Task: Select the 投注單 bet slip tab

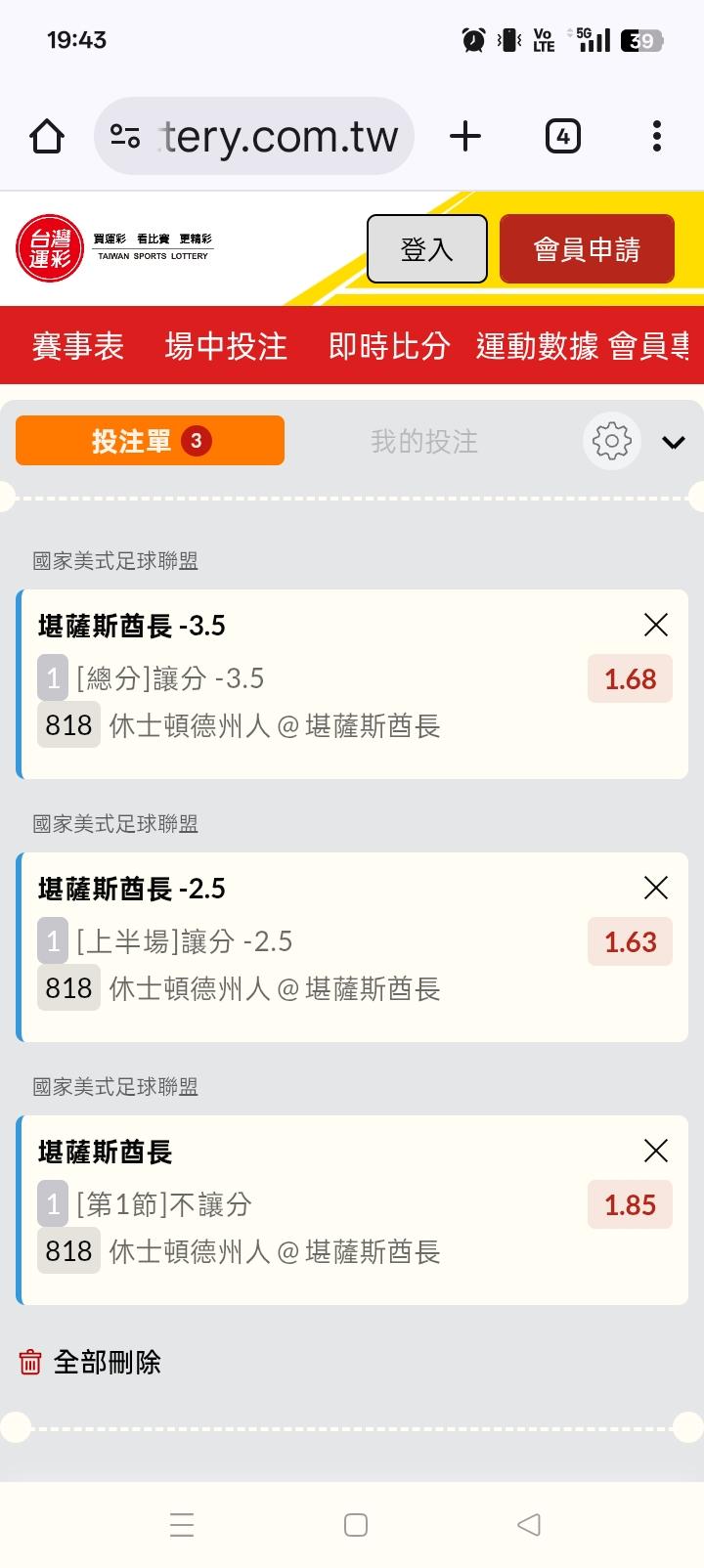Action: point(150,441)
